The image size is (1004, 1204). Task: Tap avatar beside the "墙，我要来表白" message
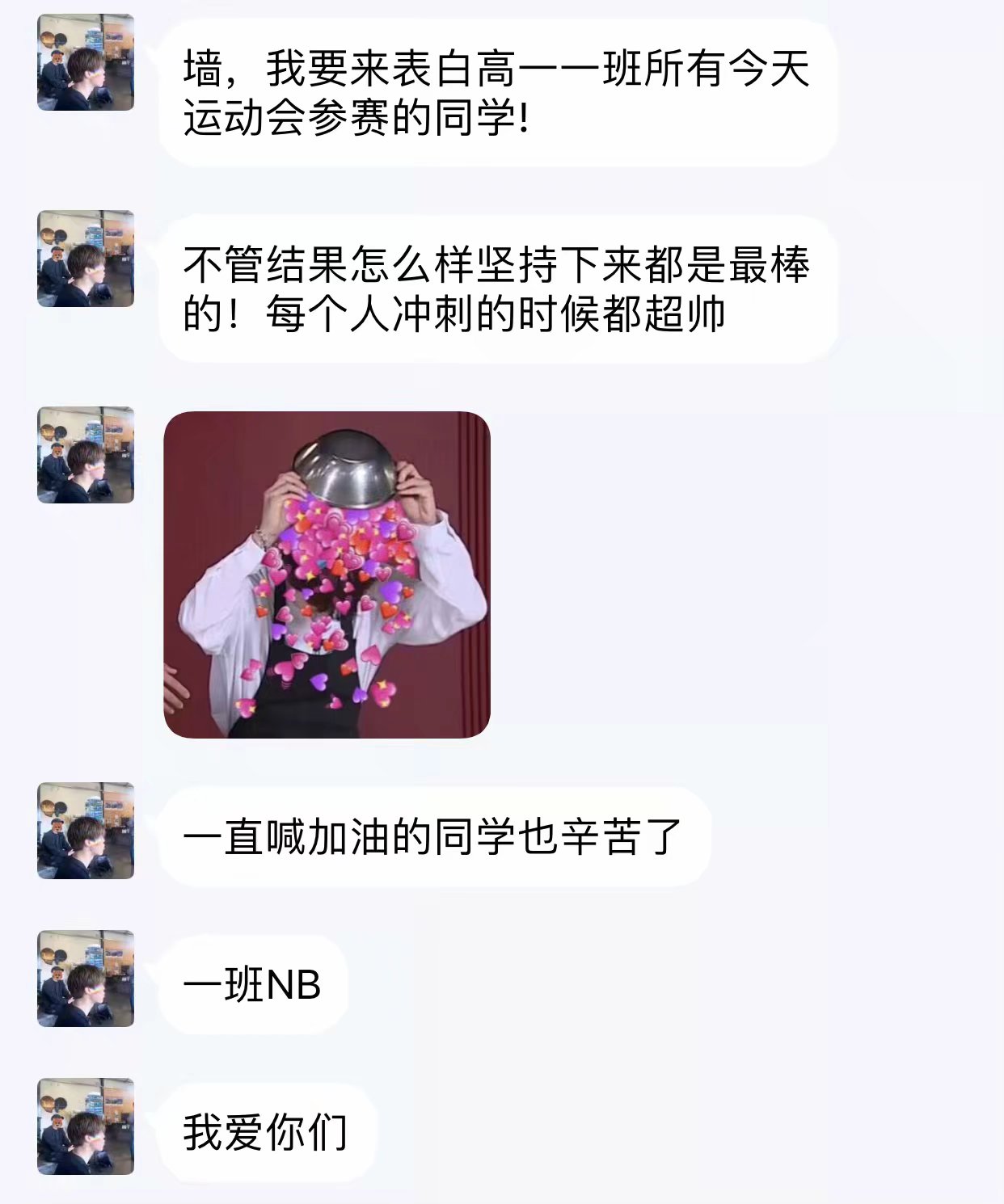(86, 62)
